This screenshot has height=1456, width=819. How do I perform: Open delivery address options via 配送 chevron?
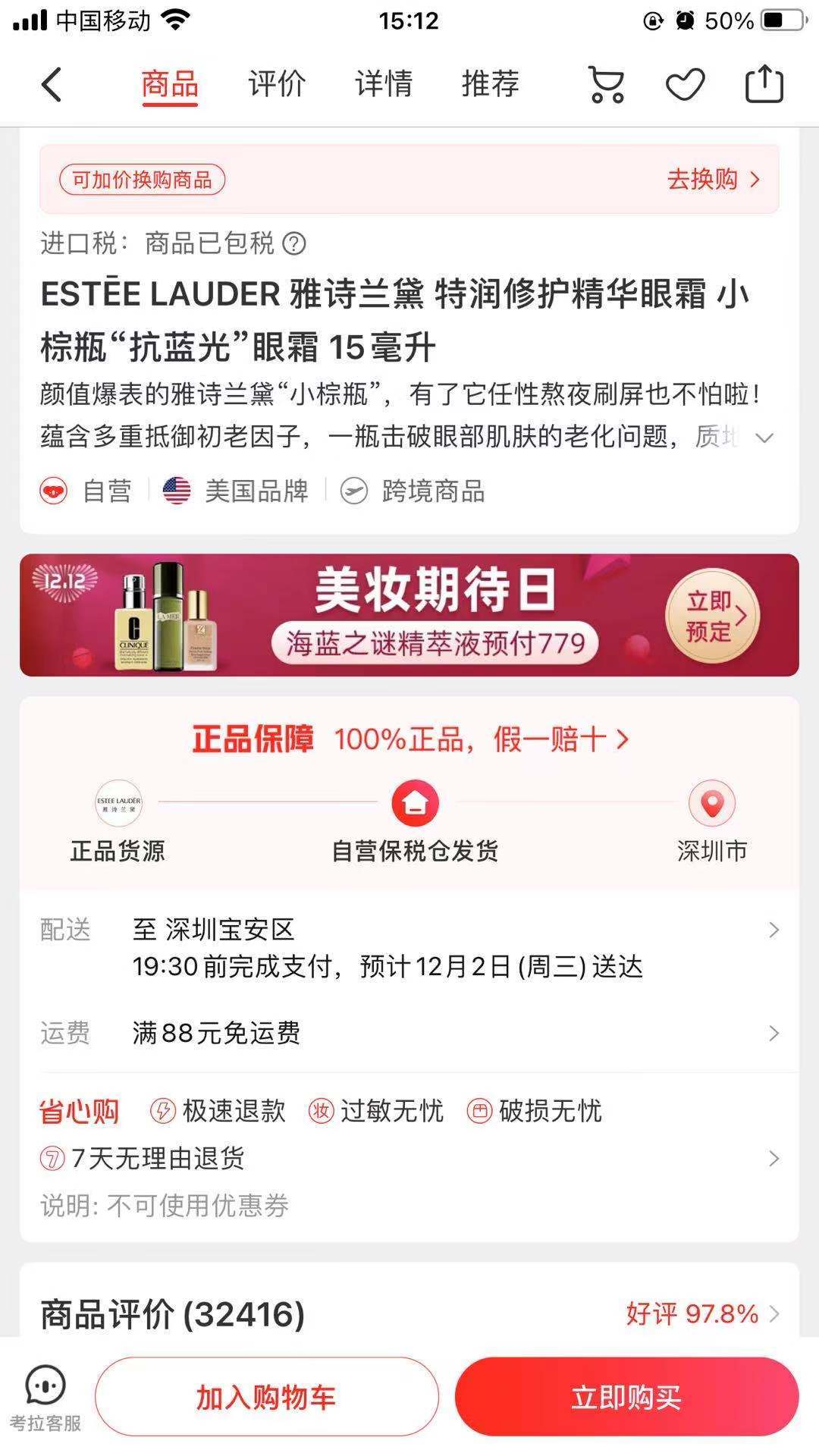point(773,930)
